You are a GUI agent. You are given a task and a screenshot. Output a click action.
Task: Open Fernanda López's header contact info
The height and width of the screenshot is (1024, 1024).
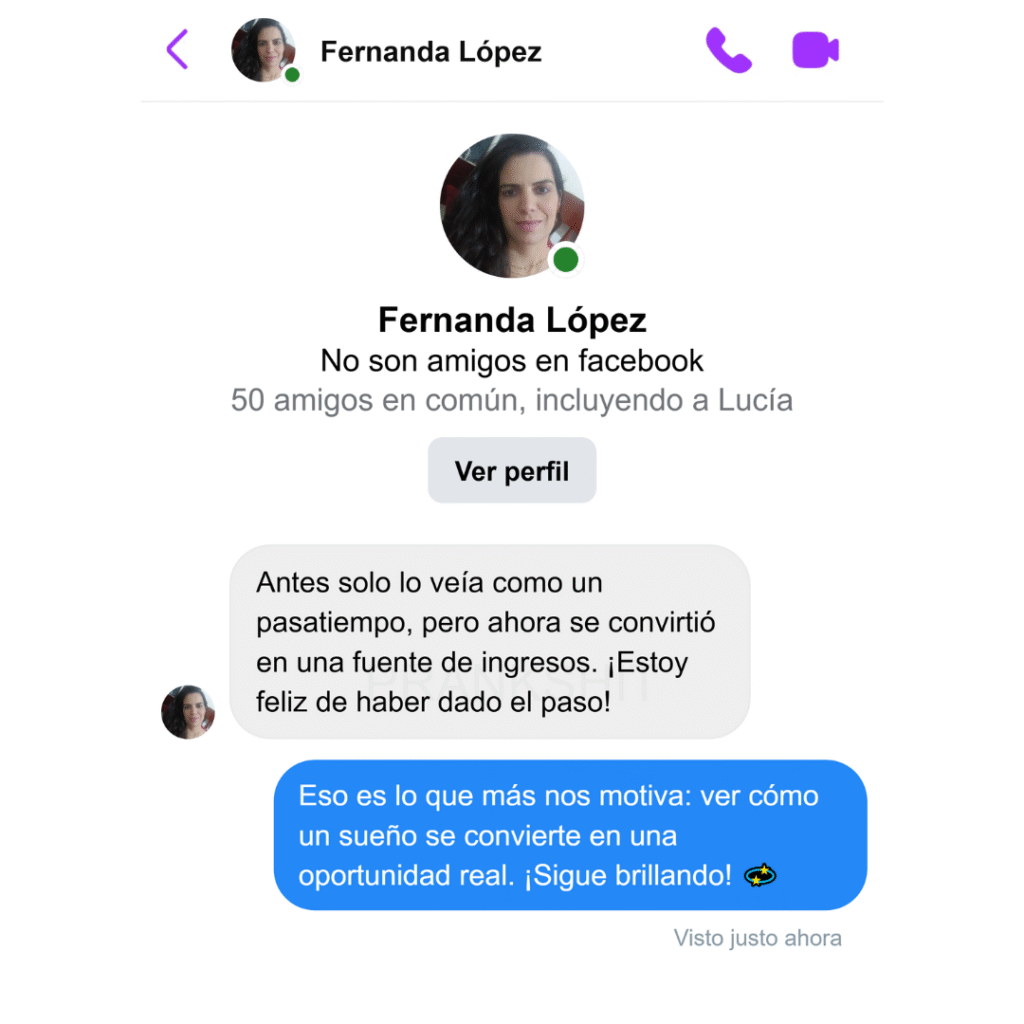coord(430,52)
